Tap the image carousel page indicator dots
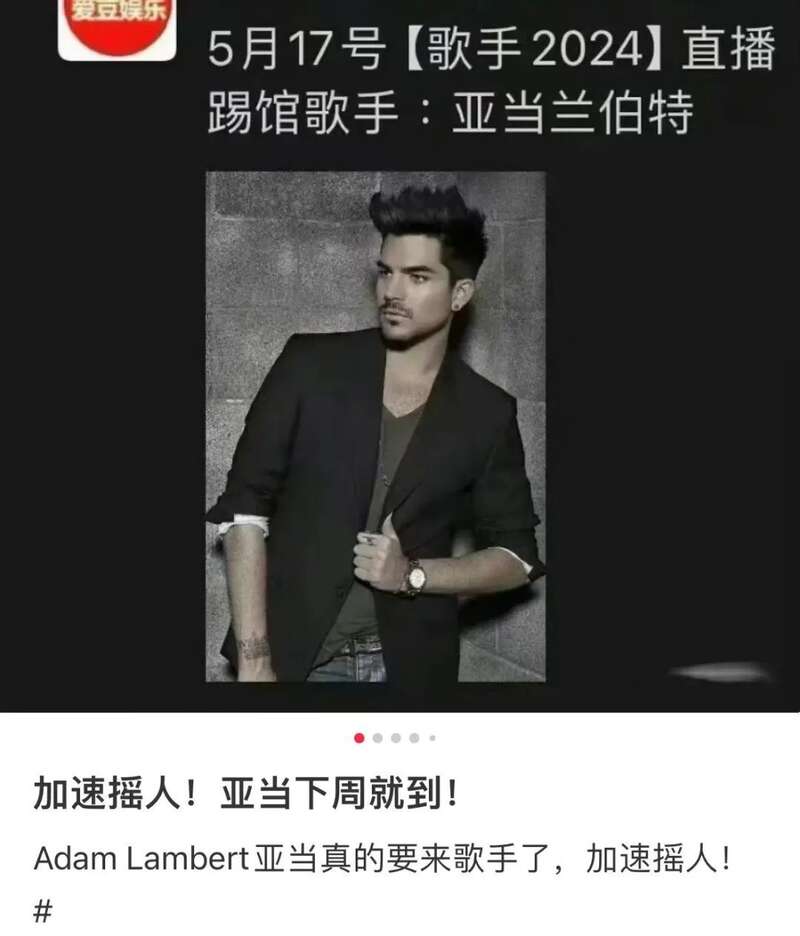Screen dimensions: 800x936 [x=396, y=738]
